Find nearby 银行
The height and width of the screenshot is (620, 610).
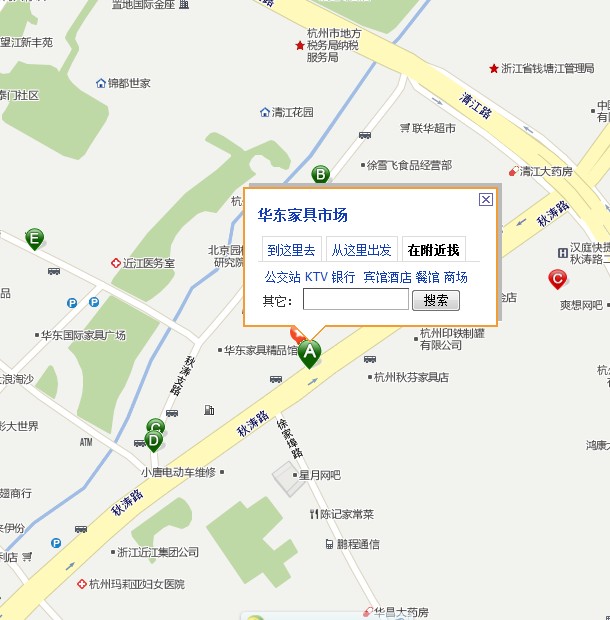[x=343, y=277]
